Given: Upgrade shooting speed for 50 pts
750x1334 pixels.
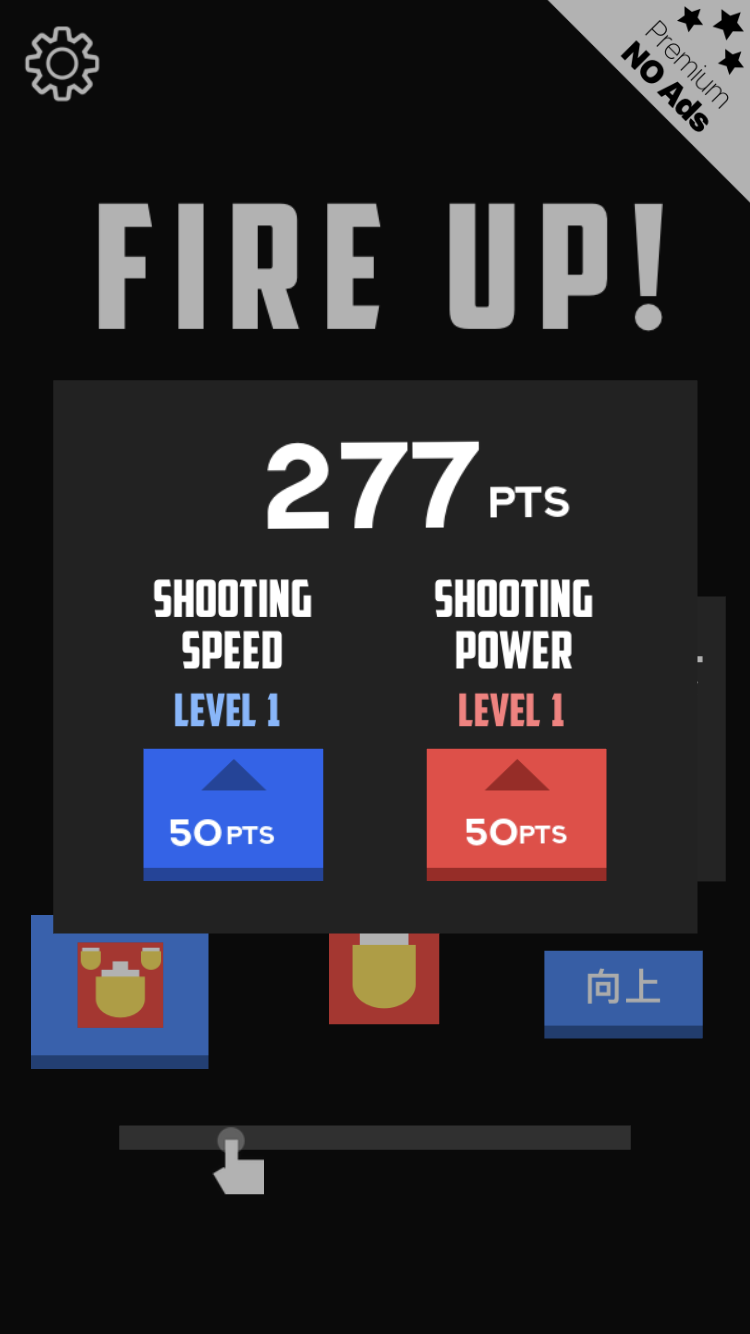Looking at the screenshot, I should [x=233, y=814].
